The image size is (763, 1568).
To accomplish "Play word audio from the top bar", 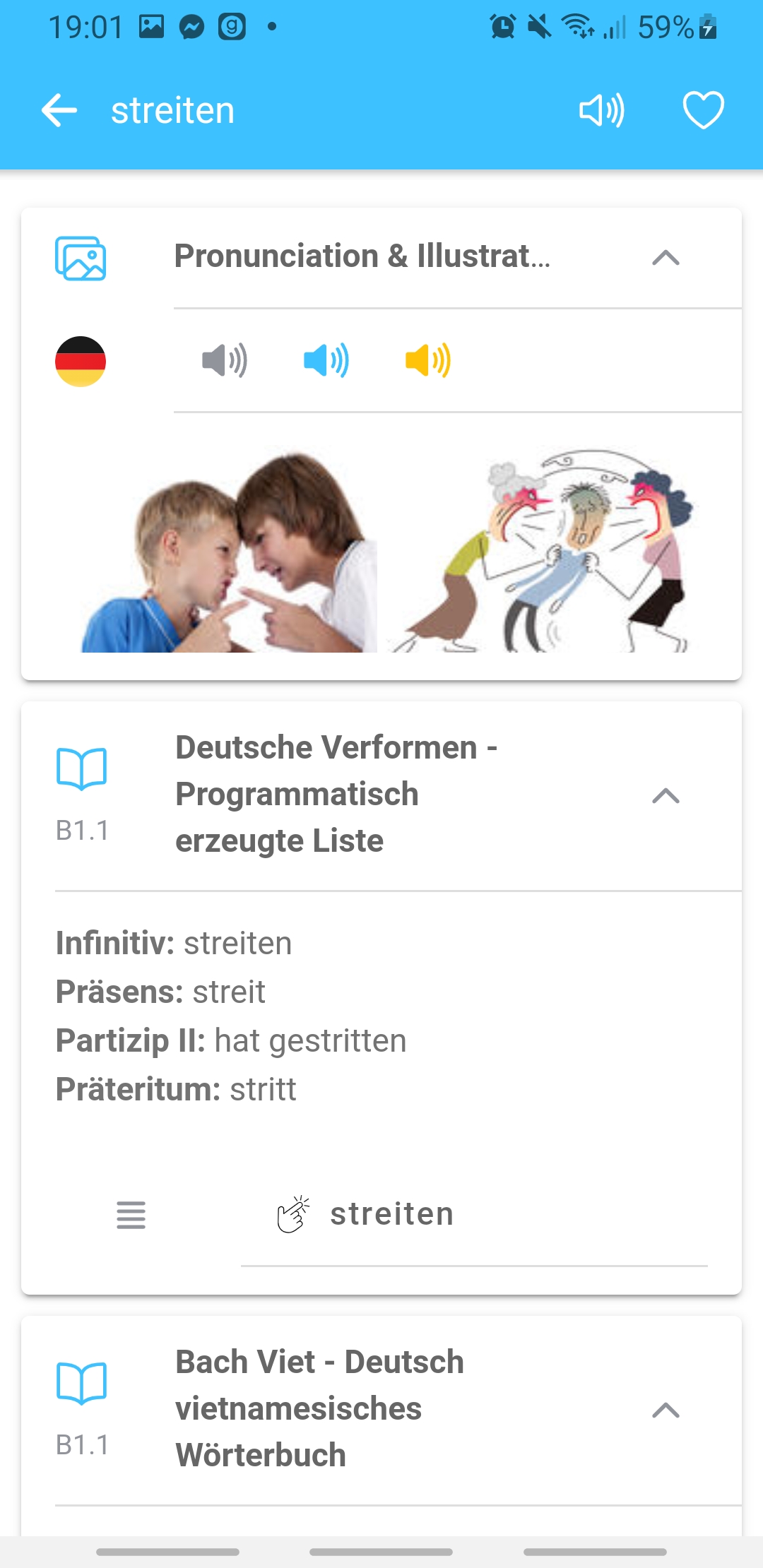I will pos(601,111).
